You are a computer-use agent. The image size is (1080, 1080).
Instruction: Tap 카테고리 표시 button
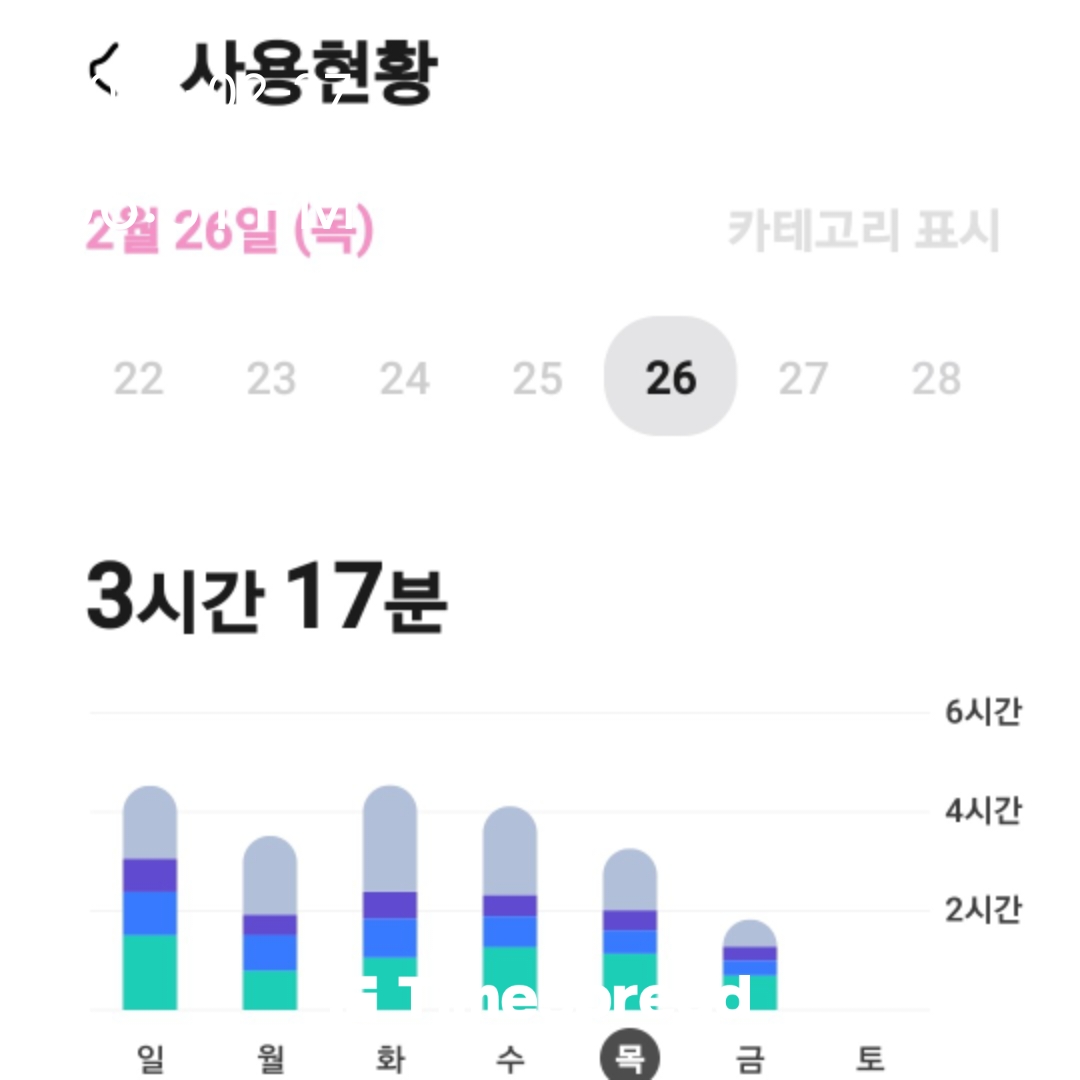(x=862, y=230)
